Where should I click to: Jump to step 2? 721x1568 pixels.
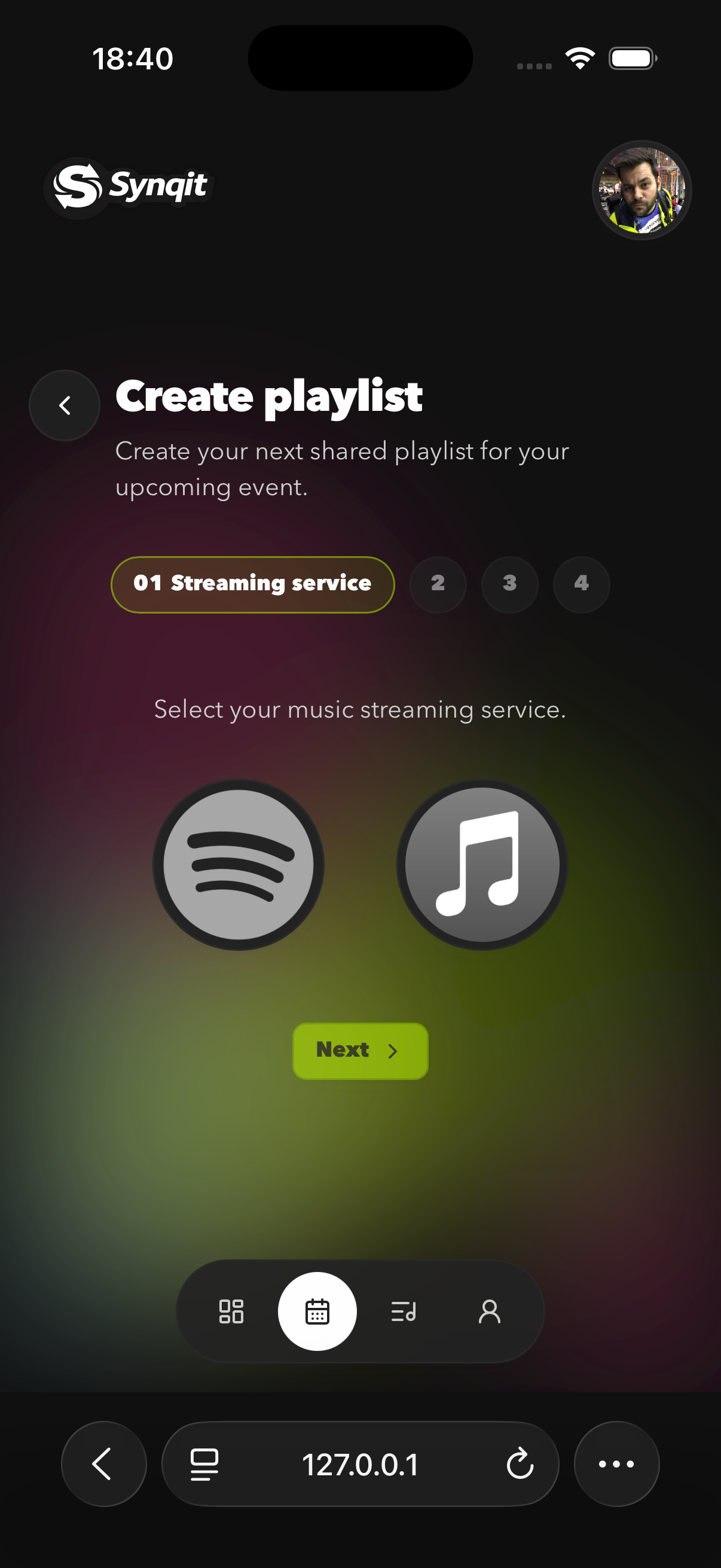coord(438,584)
